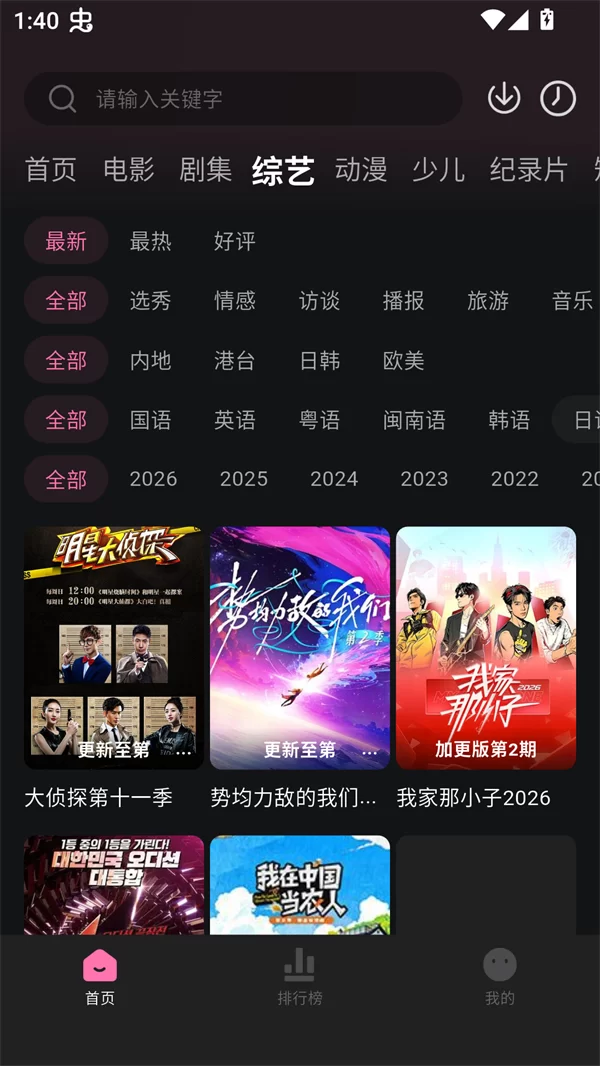The height and width of the screenshot is (1066, 600).
Task: Sort shows by 好评
Action: pos(234,241)
